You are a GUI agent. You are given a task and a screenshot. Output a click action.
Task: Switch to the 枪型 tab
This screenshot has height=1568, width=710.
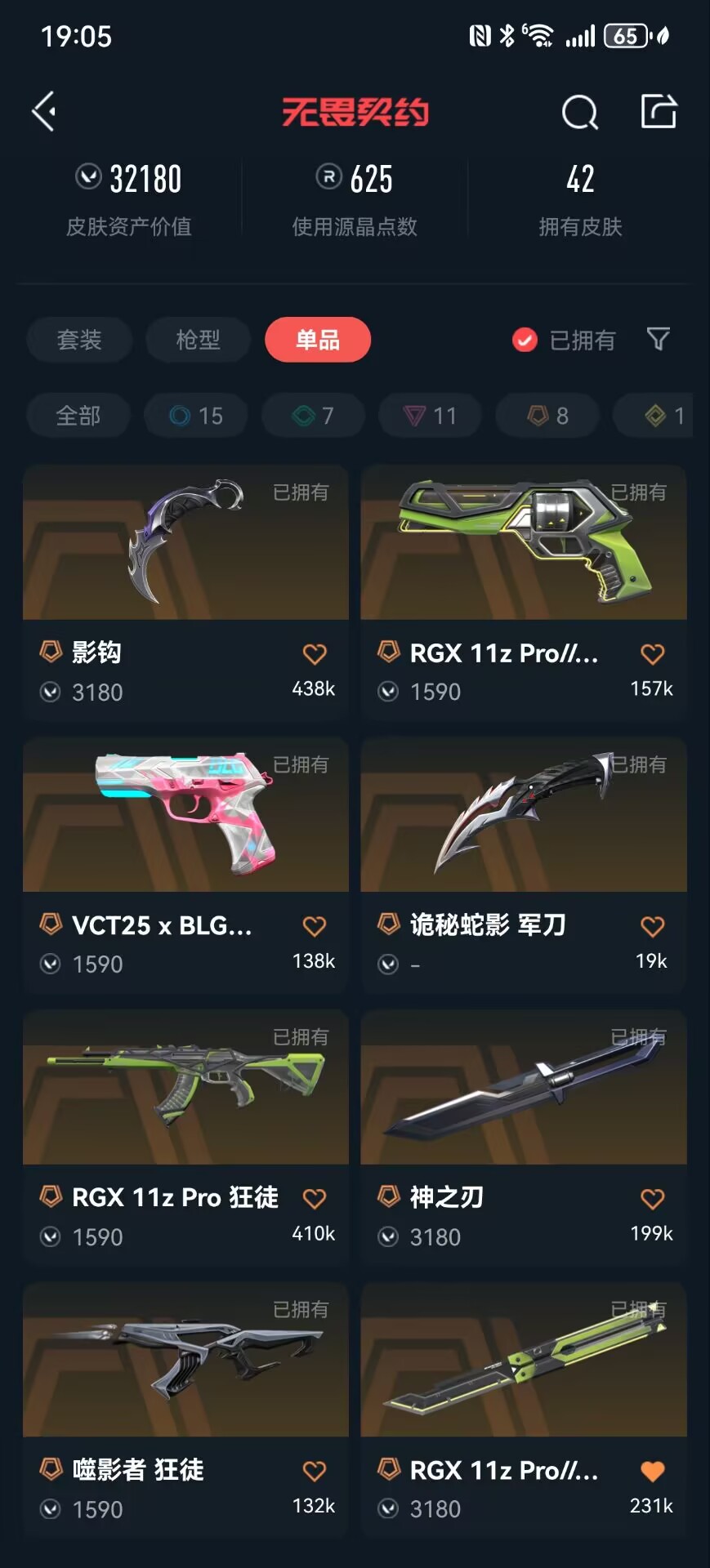point(199,340)
